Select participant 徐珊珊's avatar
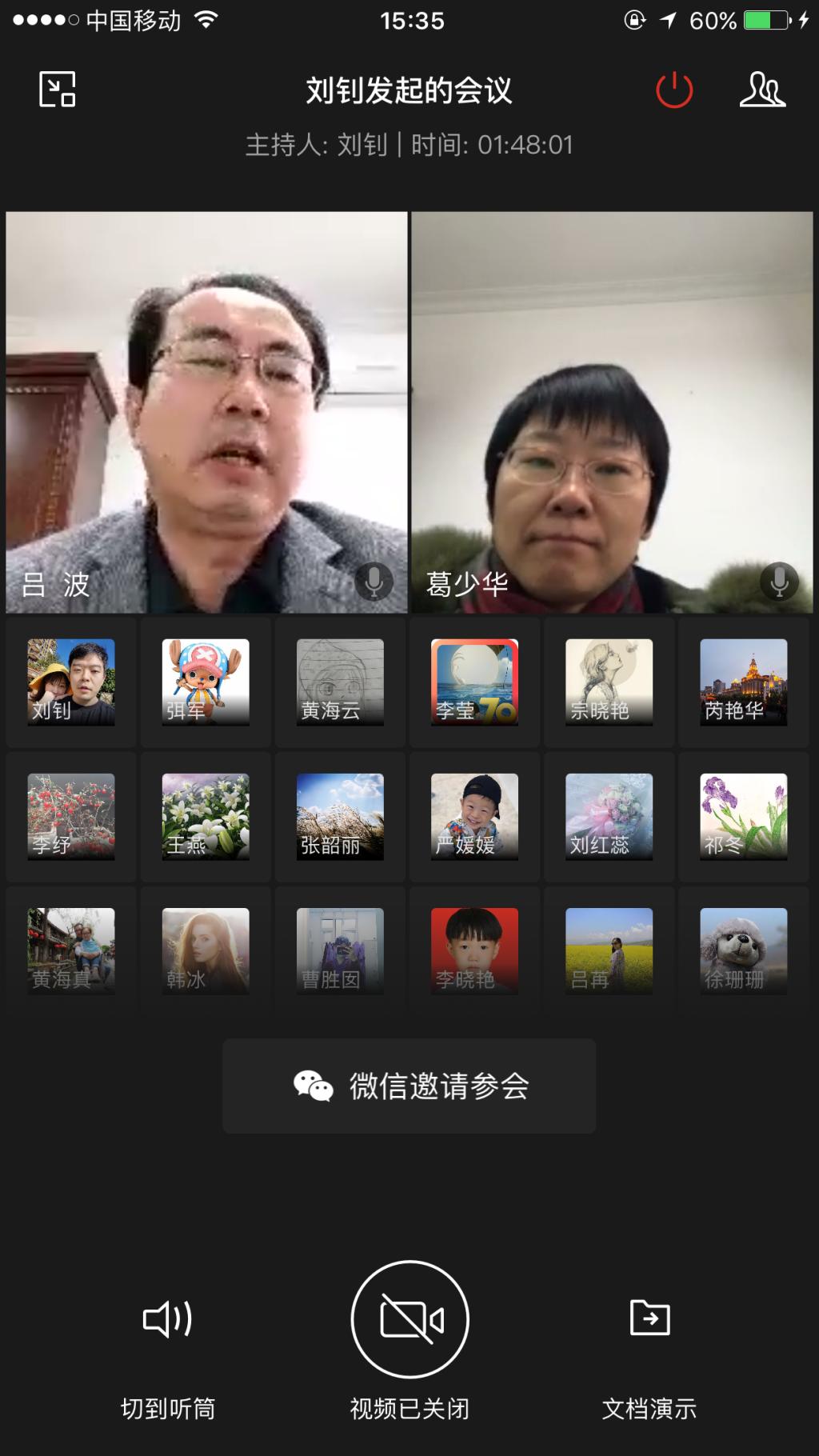Screen dimensions: 819x1456 click(743, 951)
